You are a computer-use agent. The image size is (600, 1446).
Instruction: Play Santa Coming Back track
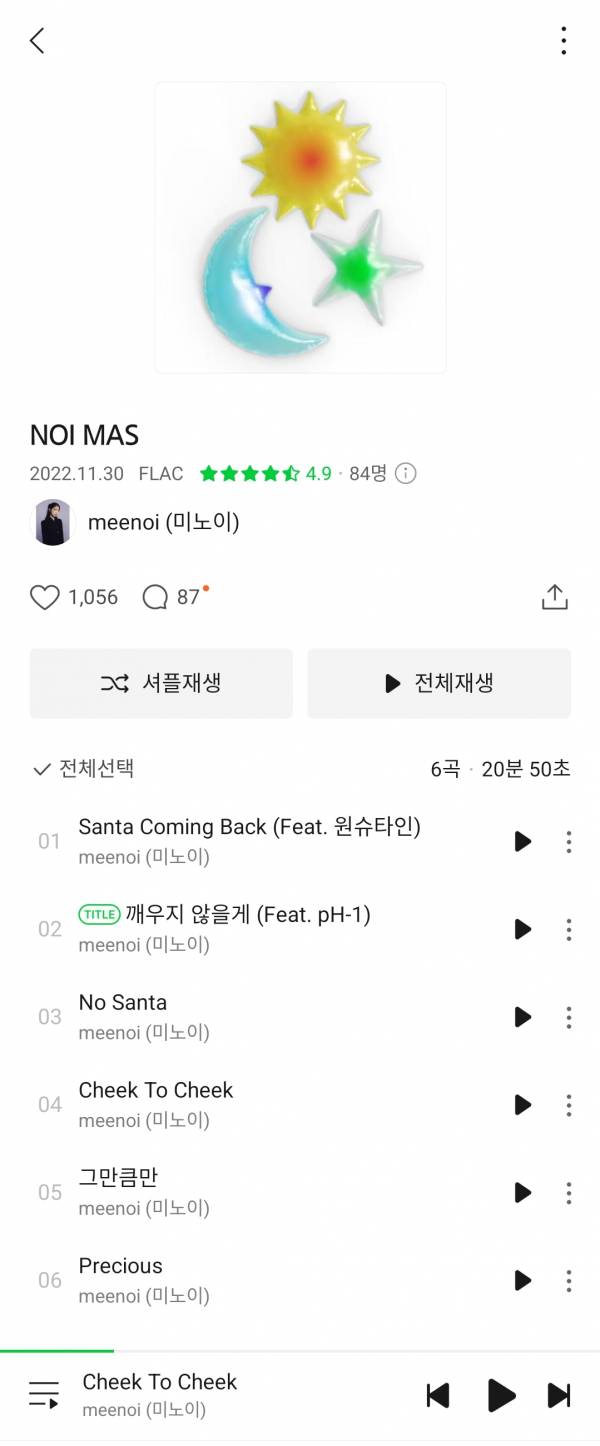[522, 841]
